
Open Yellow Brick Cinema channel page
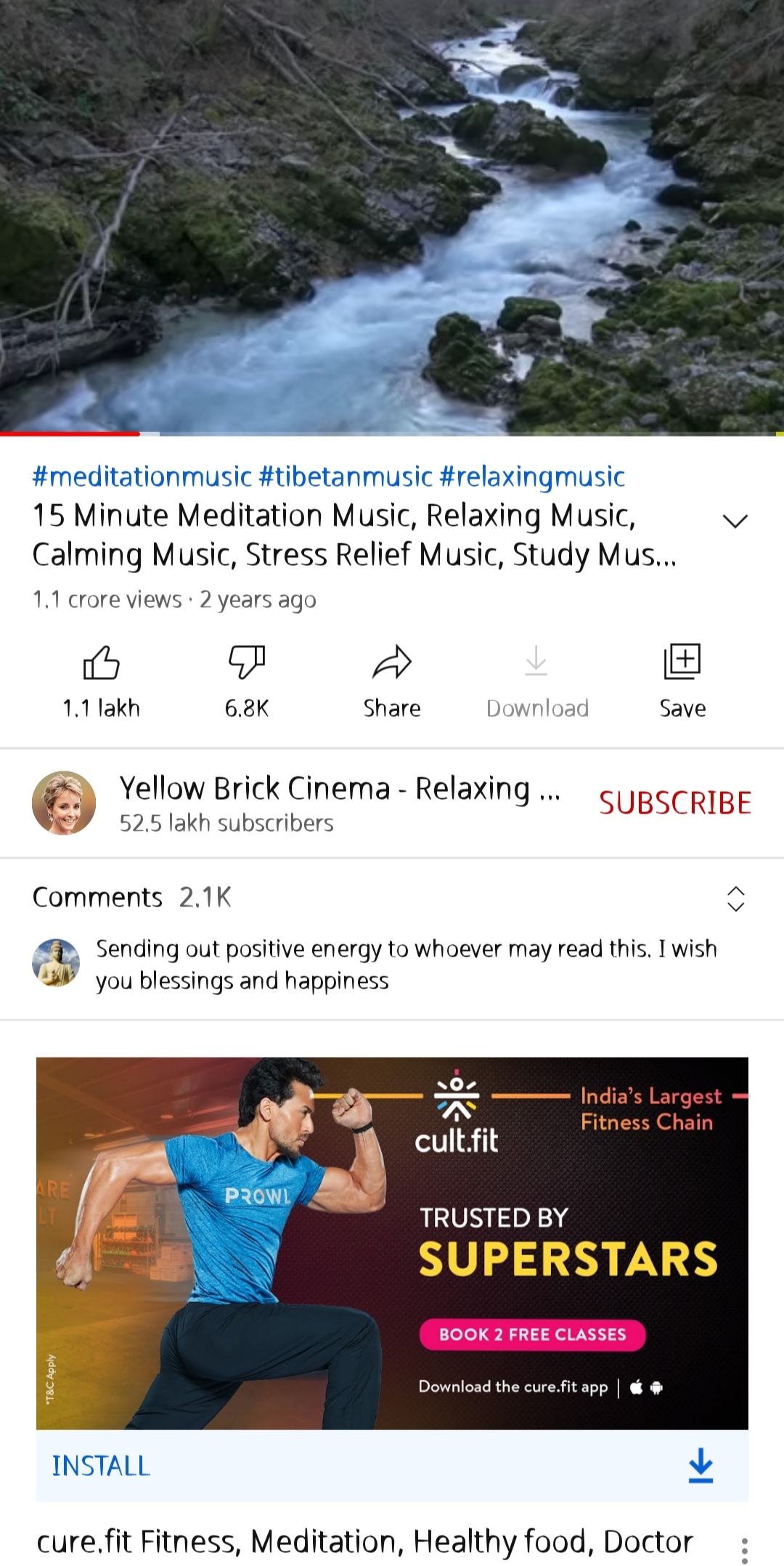[64, 803]
